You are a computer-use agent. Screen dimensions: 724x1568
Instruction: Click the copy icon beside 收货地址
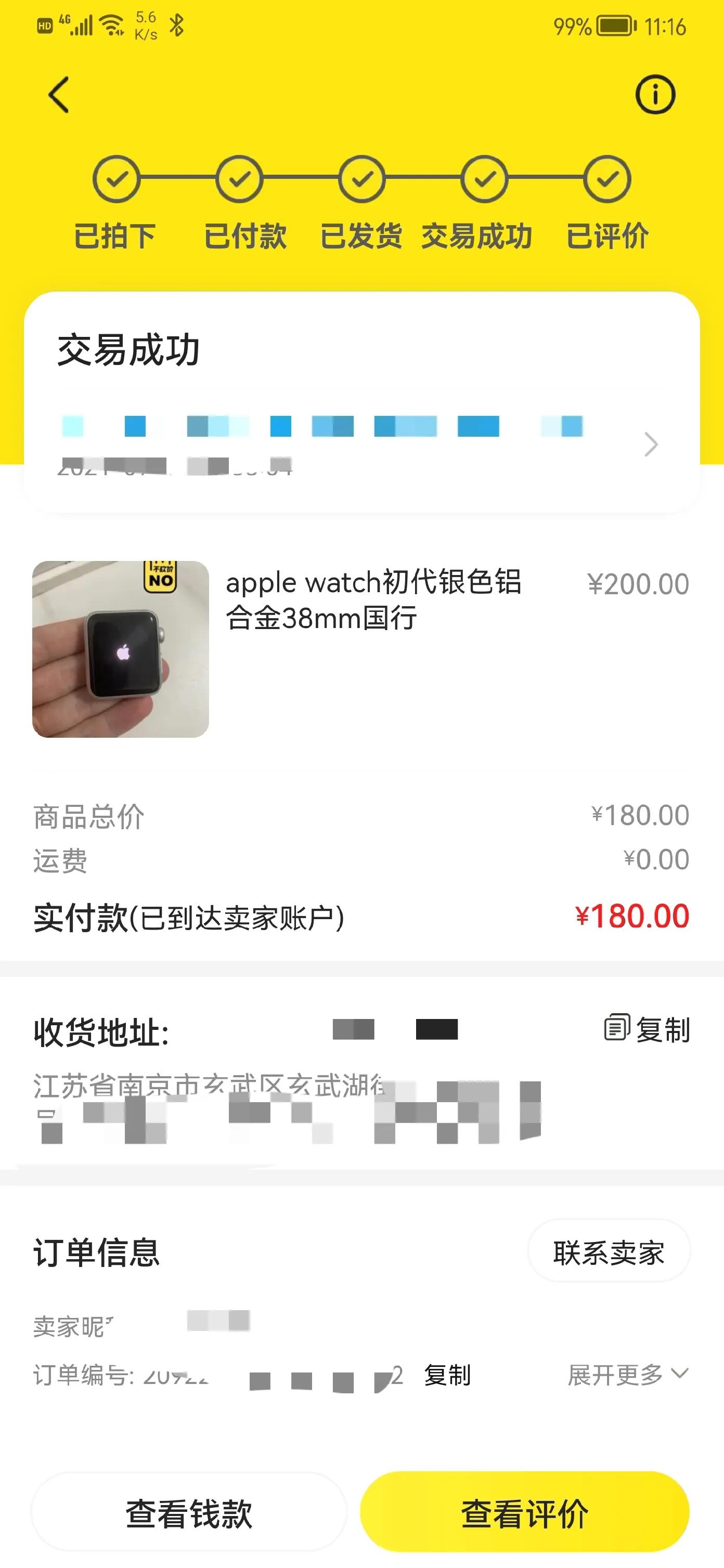click(x=617, y=1030)
